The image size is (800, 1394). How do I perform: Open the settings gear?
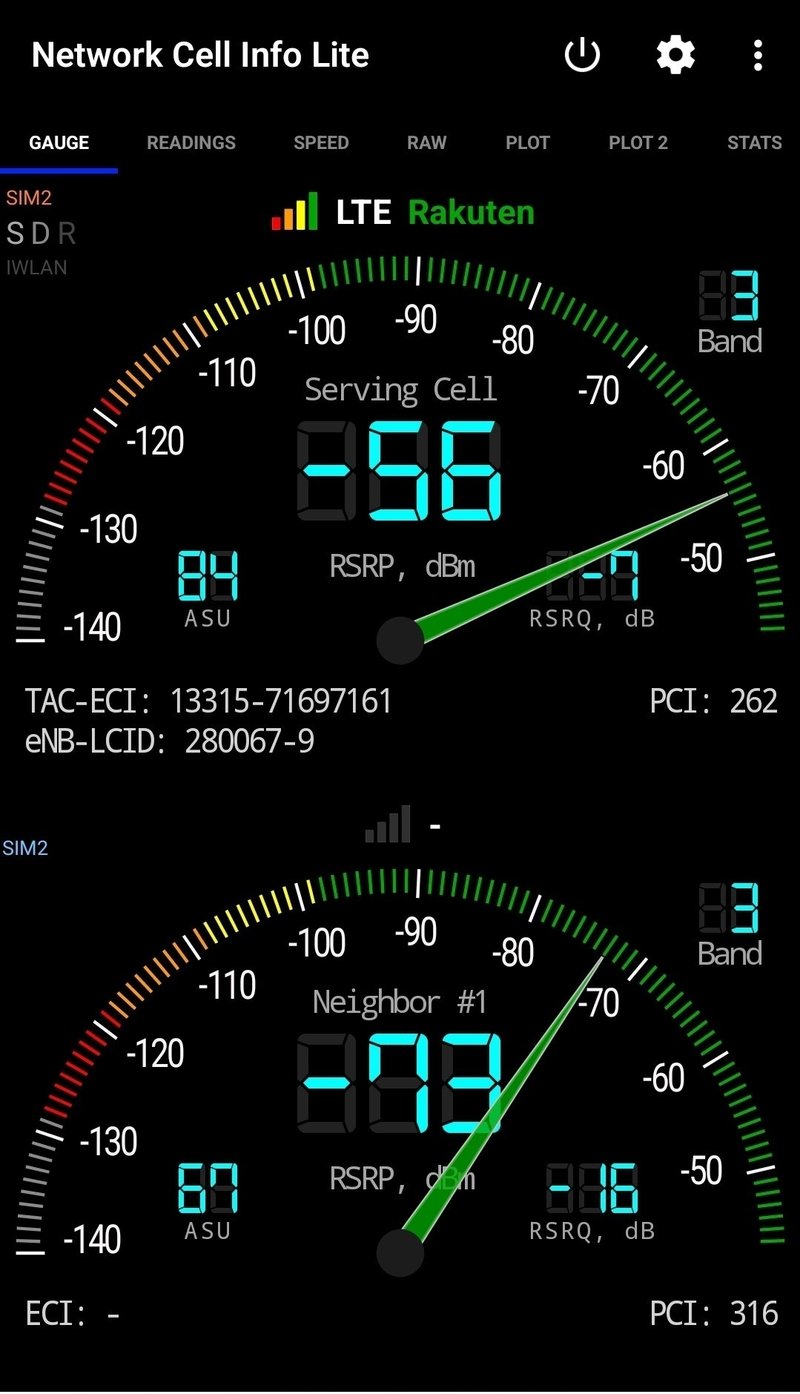pos(675,55)
